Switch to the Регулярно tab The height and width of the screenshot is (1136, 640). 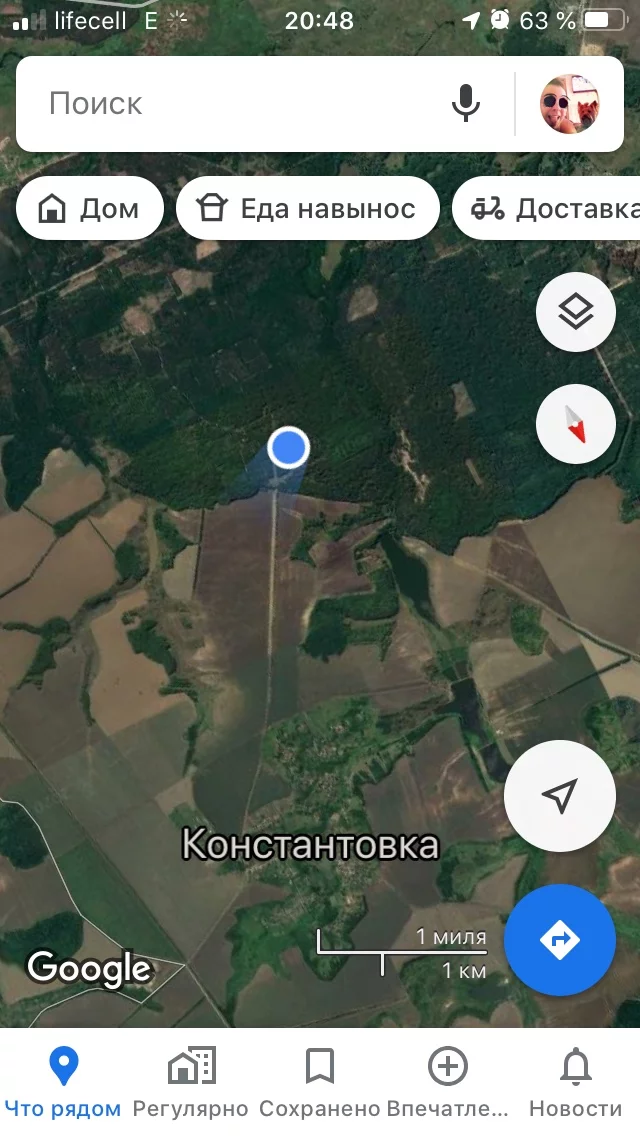tap(191, 1083)
